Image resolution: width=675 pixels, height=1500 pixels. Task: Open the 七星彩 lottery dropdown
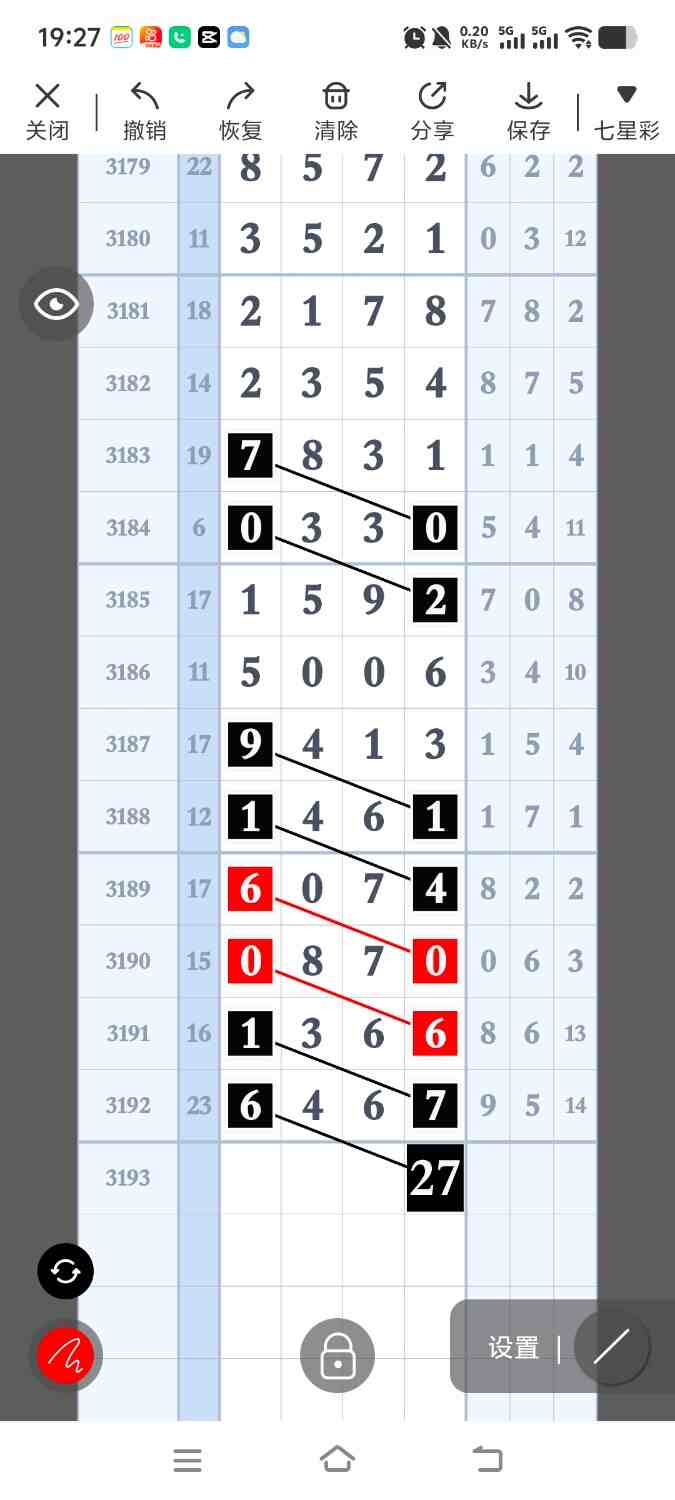click(626, 111)
